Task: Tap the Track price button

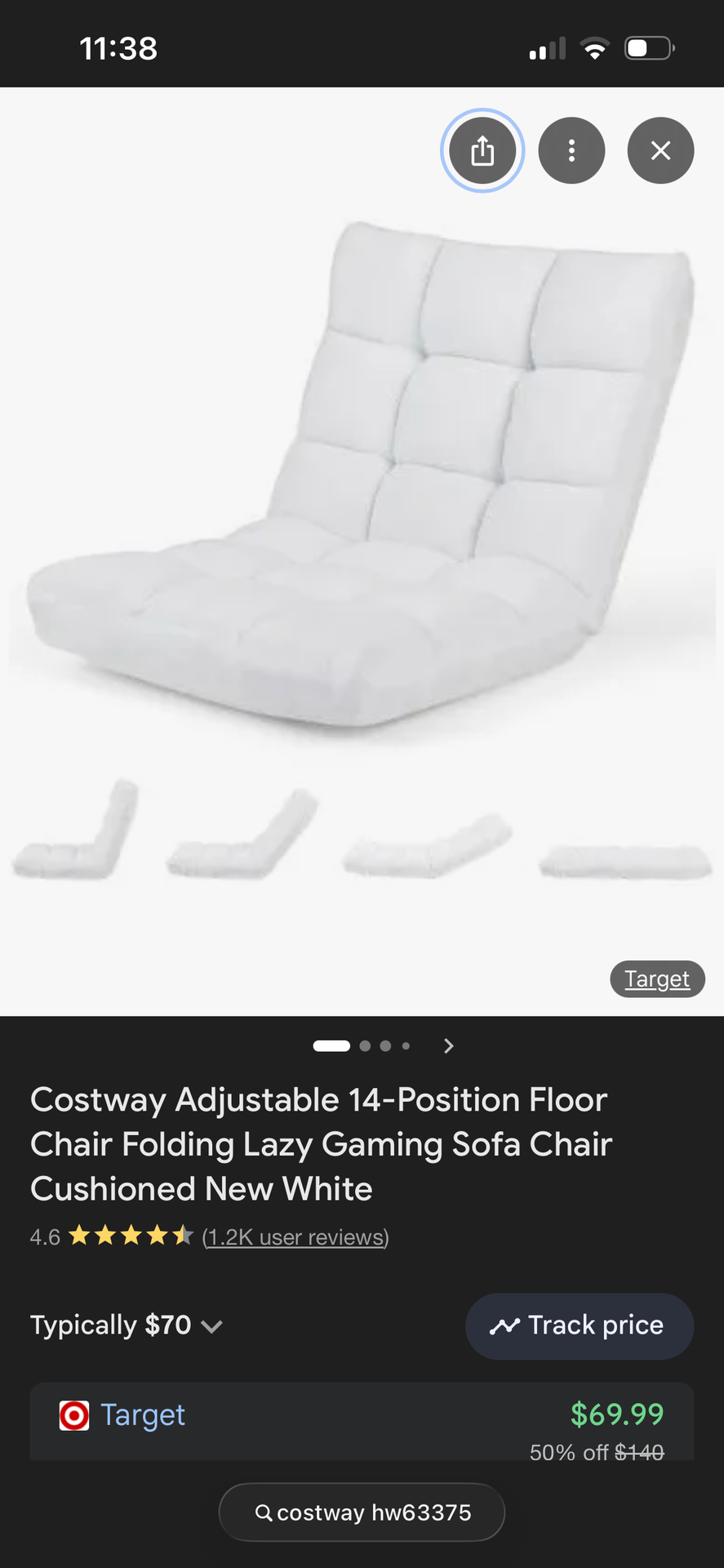Action: (x=580, y=1325)
